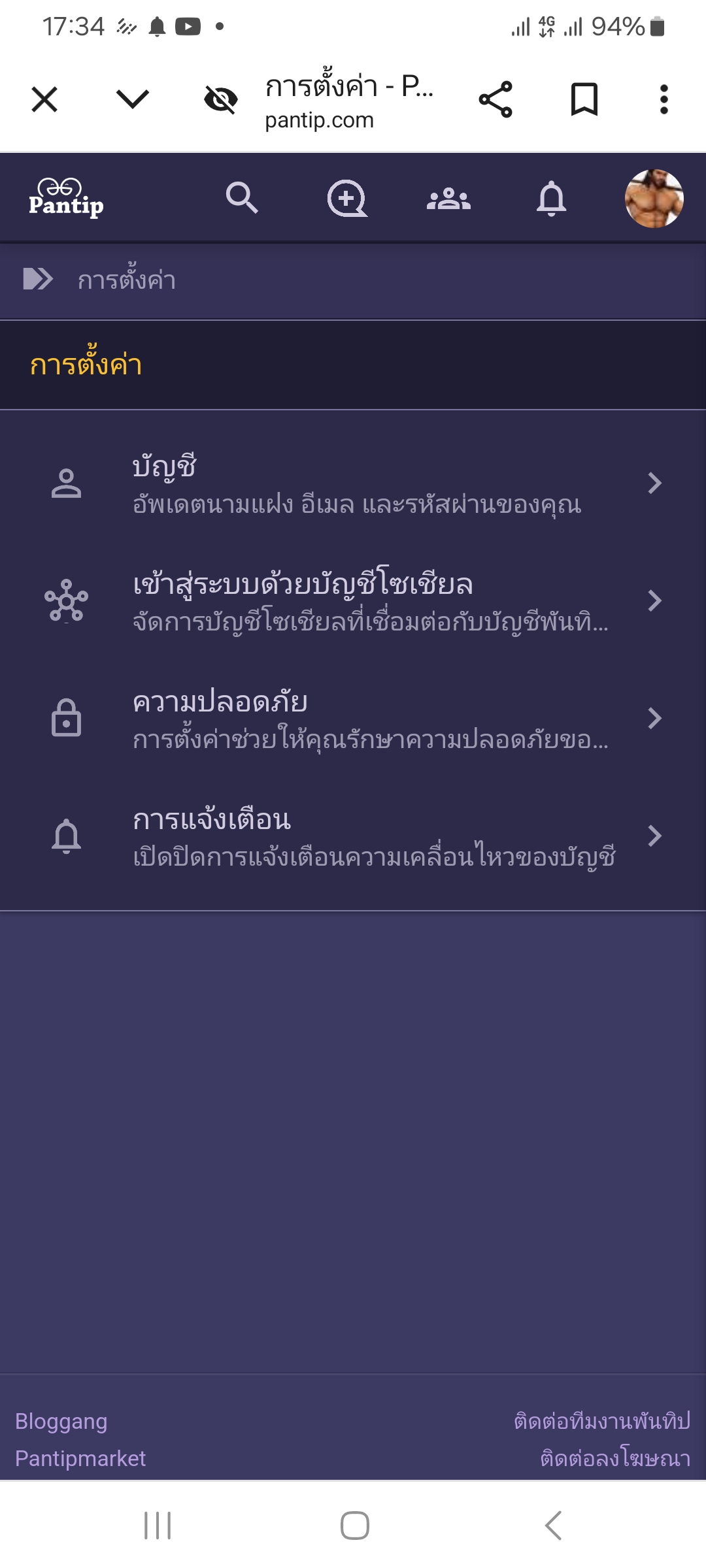Open ความปลอดภัย security settings
706x1568 pixels.
pos(353,719)
